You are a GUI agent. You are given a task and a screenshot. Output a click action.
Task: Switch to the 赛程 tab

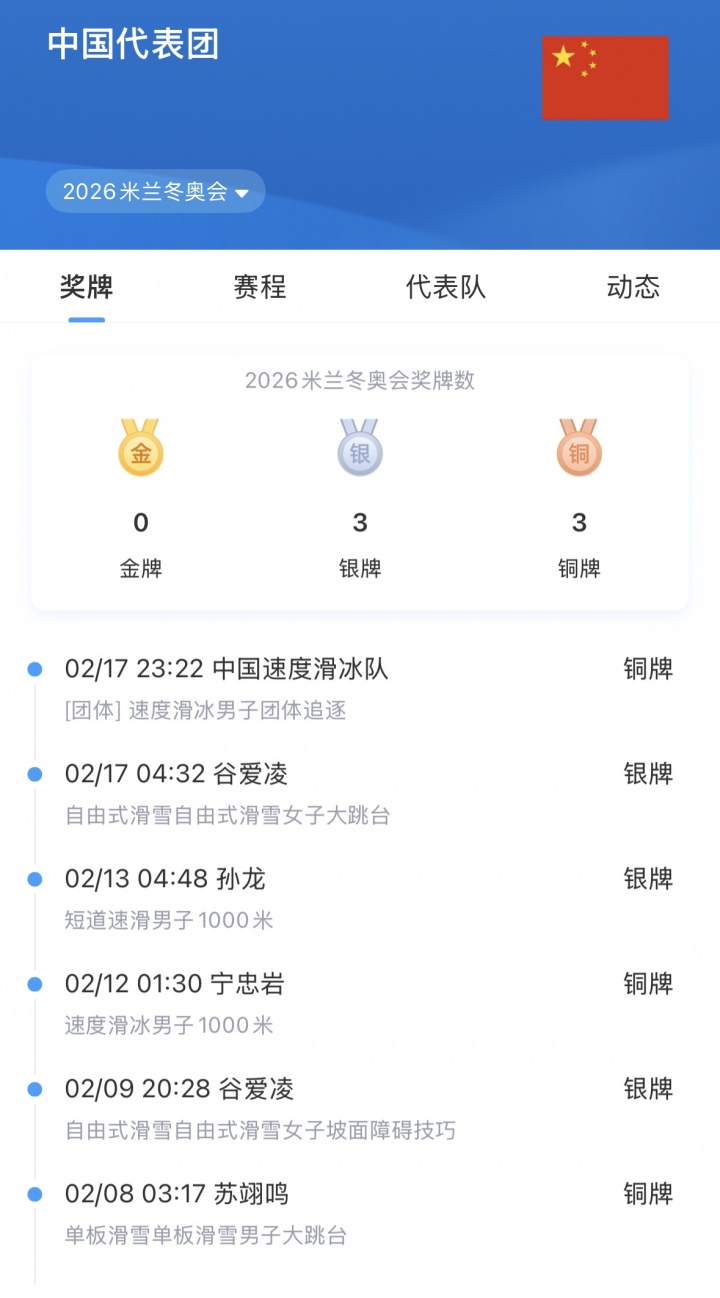(x=260, y=288)
